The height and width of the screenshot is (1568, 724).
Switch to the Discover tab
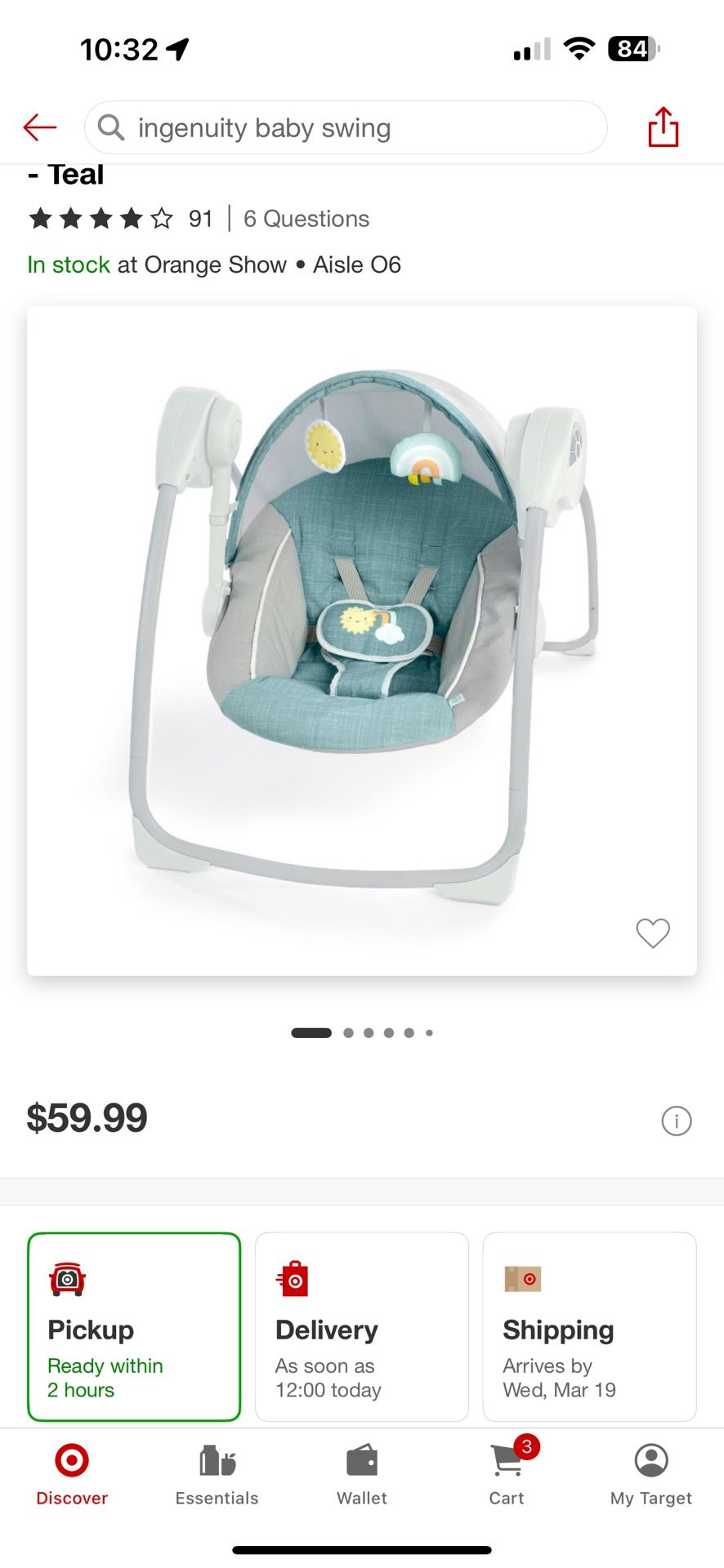[x=72, y=1475]
